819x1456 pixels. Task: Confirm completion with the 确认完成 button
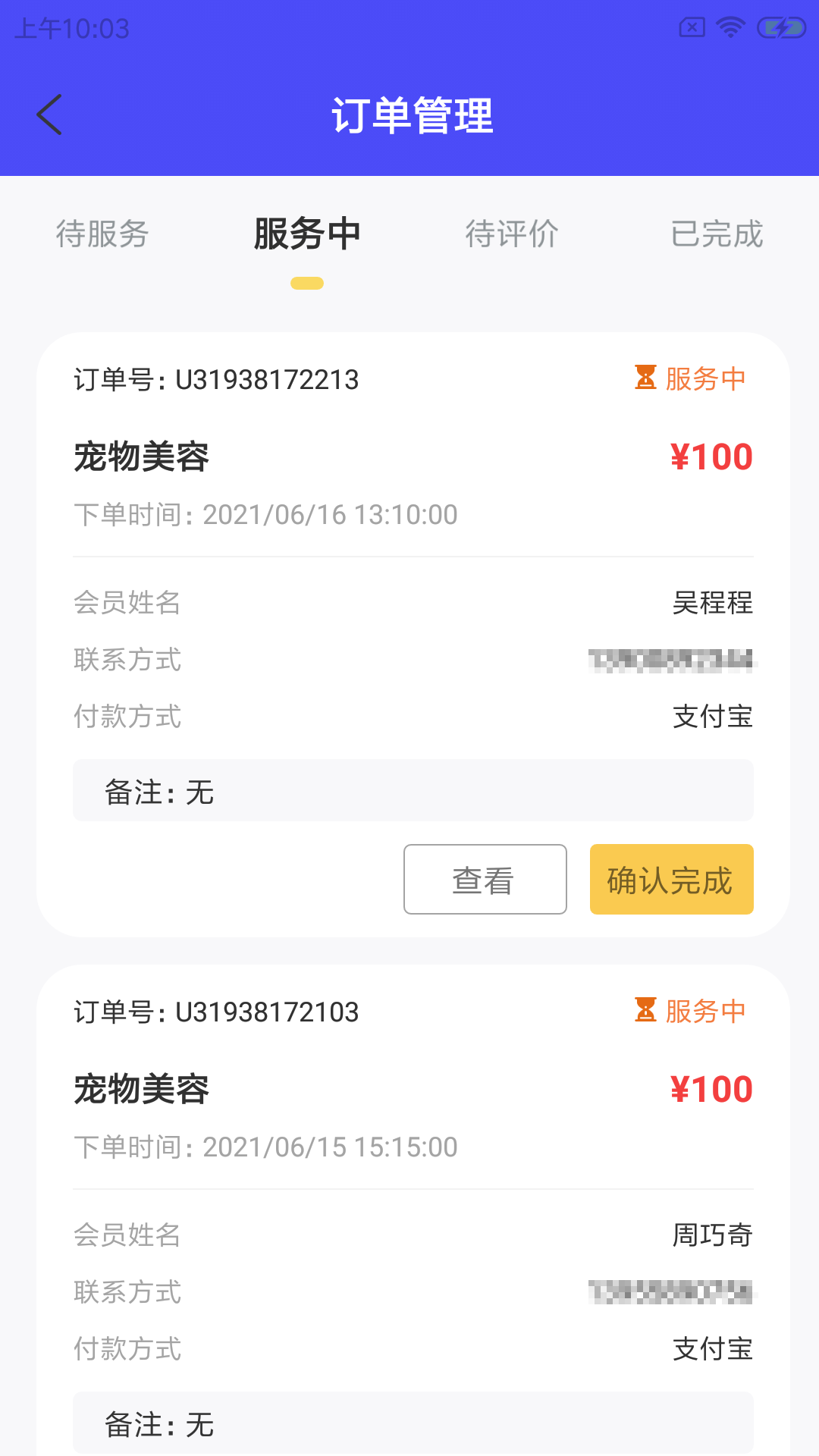671,880
